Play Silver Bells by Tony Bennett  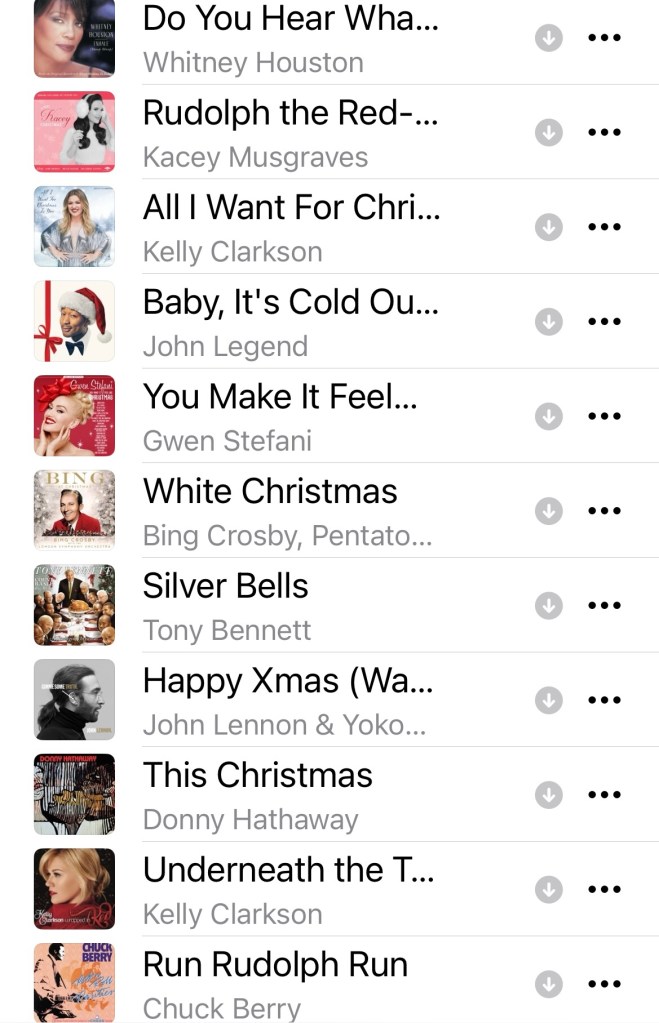tap(226, 586)
